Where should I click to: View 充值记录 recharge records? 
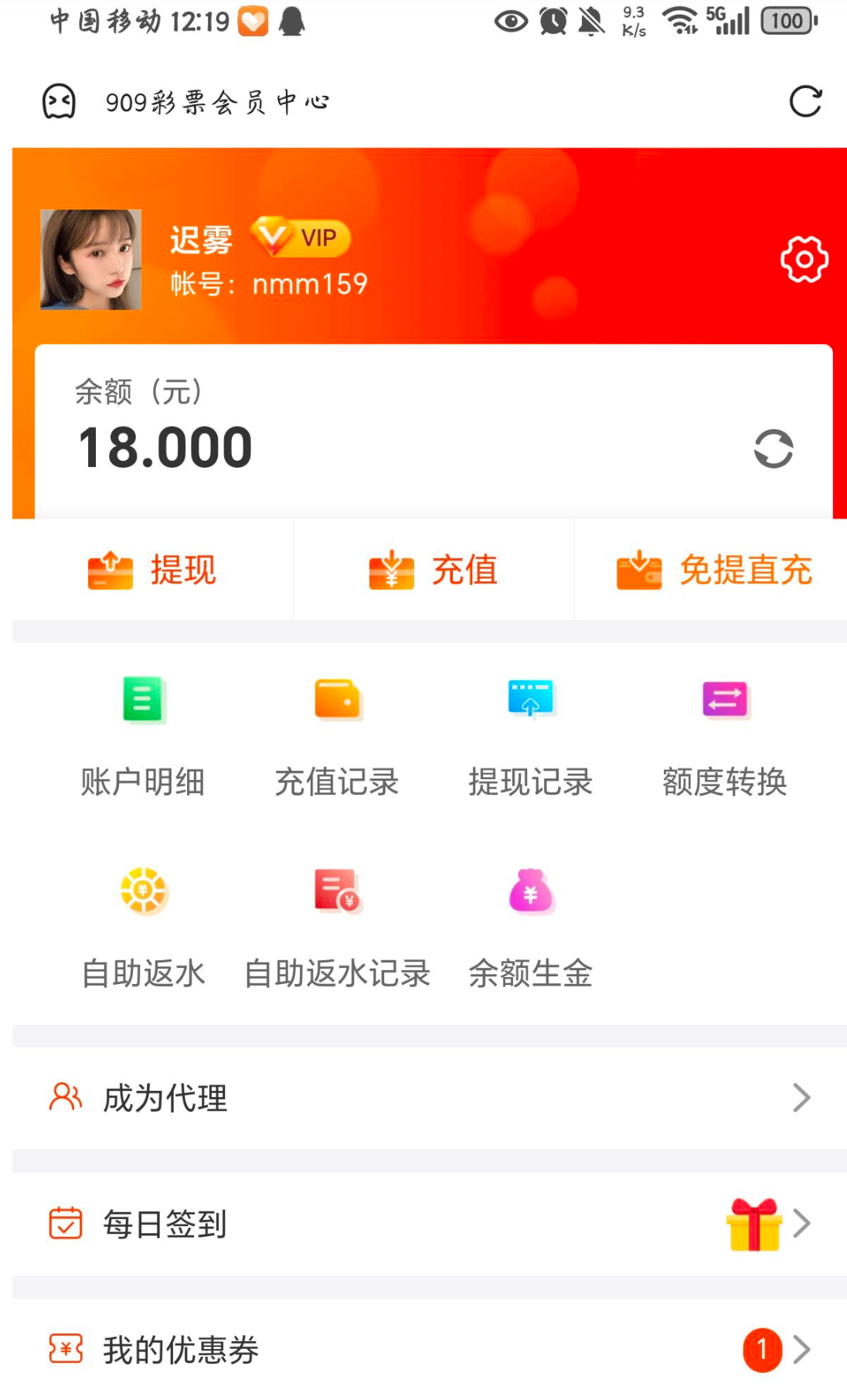click(x=337, y=734)
